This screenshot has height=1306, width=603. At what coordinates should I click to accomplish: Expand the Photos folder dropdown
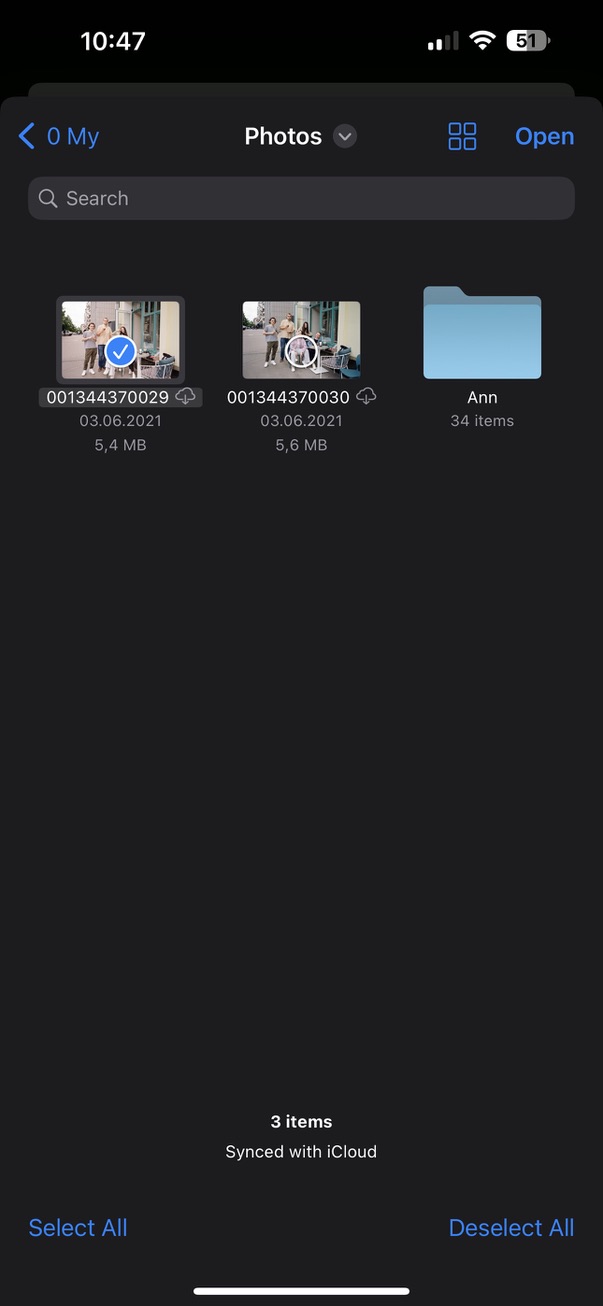(x=345, y=136)
